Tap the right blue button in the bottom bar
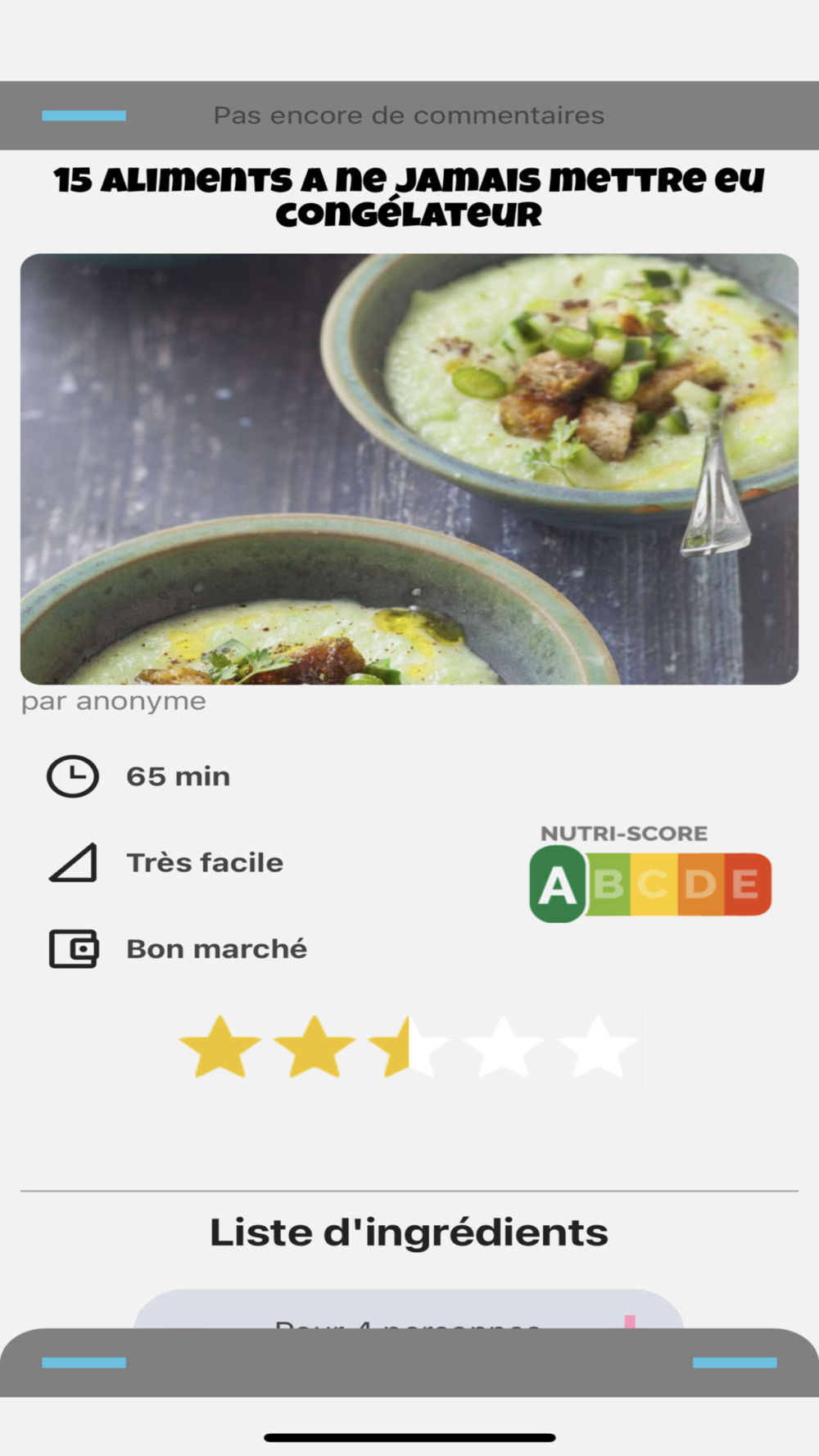The height and width of the screenshot is (1456, 819). 734,1363
